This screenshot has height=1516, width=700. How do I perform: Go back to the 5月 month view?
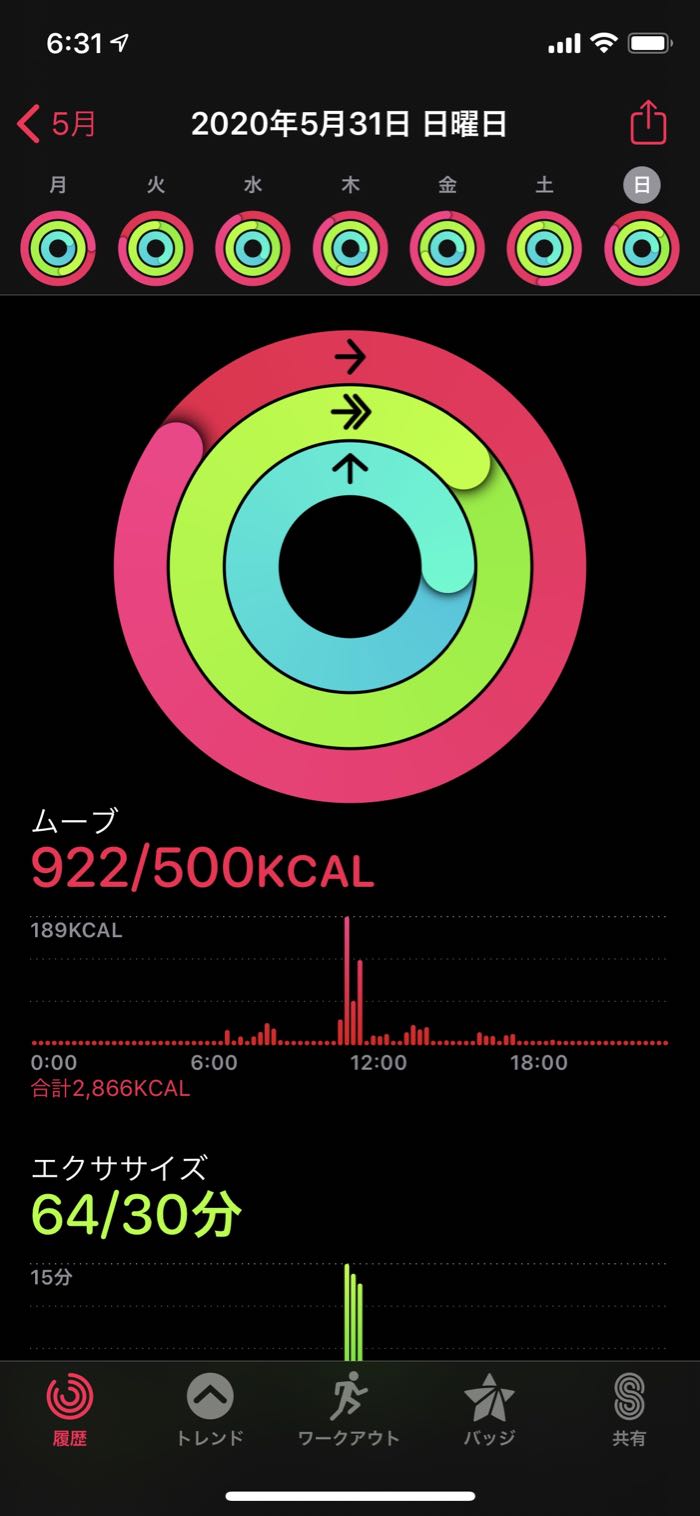coord(58,125)
